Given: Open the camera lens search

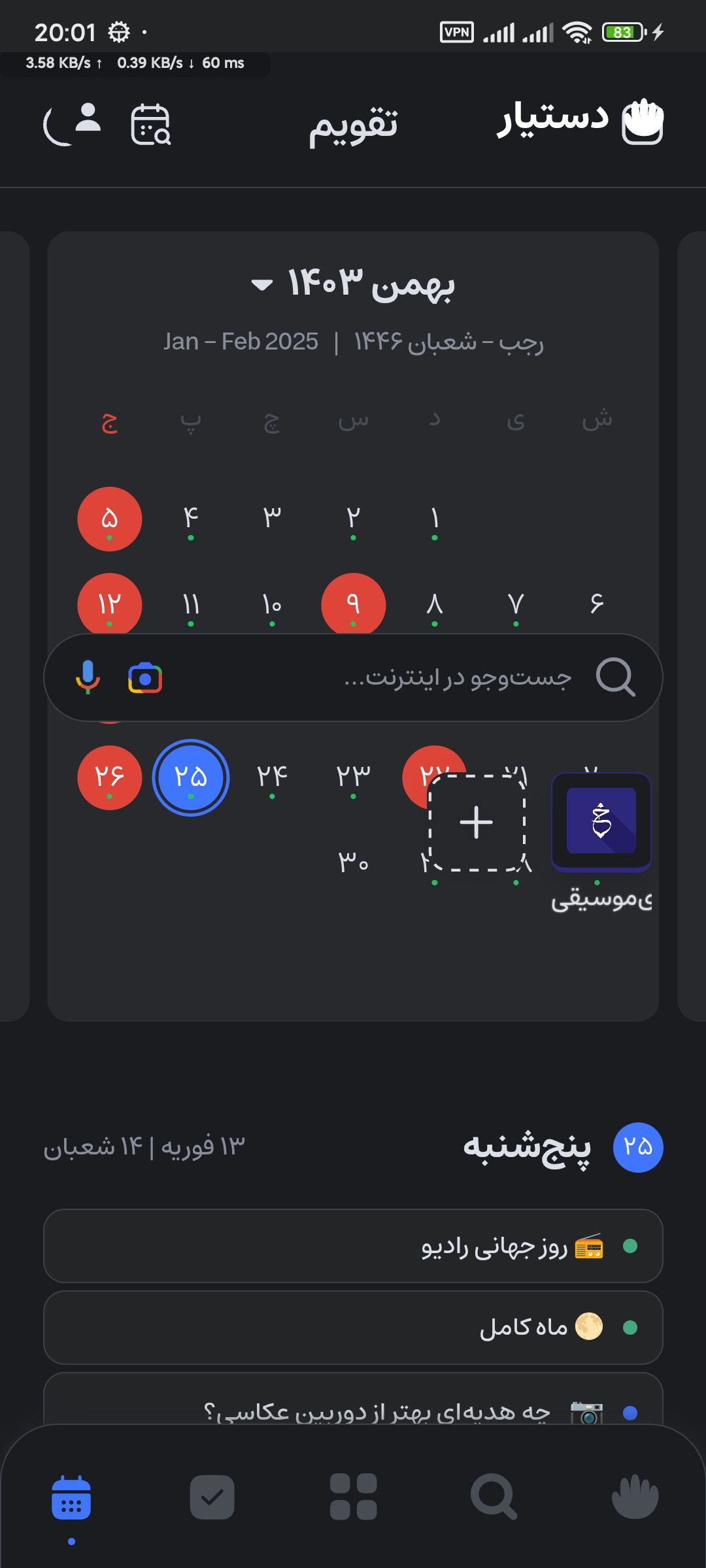Looking at the screenshot, I should 145,678.
